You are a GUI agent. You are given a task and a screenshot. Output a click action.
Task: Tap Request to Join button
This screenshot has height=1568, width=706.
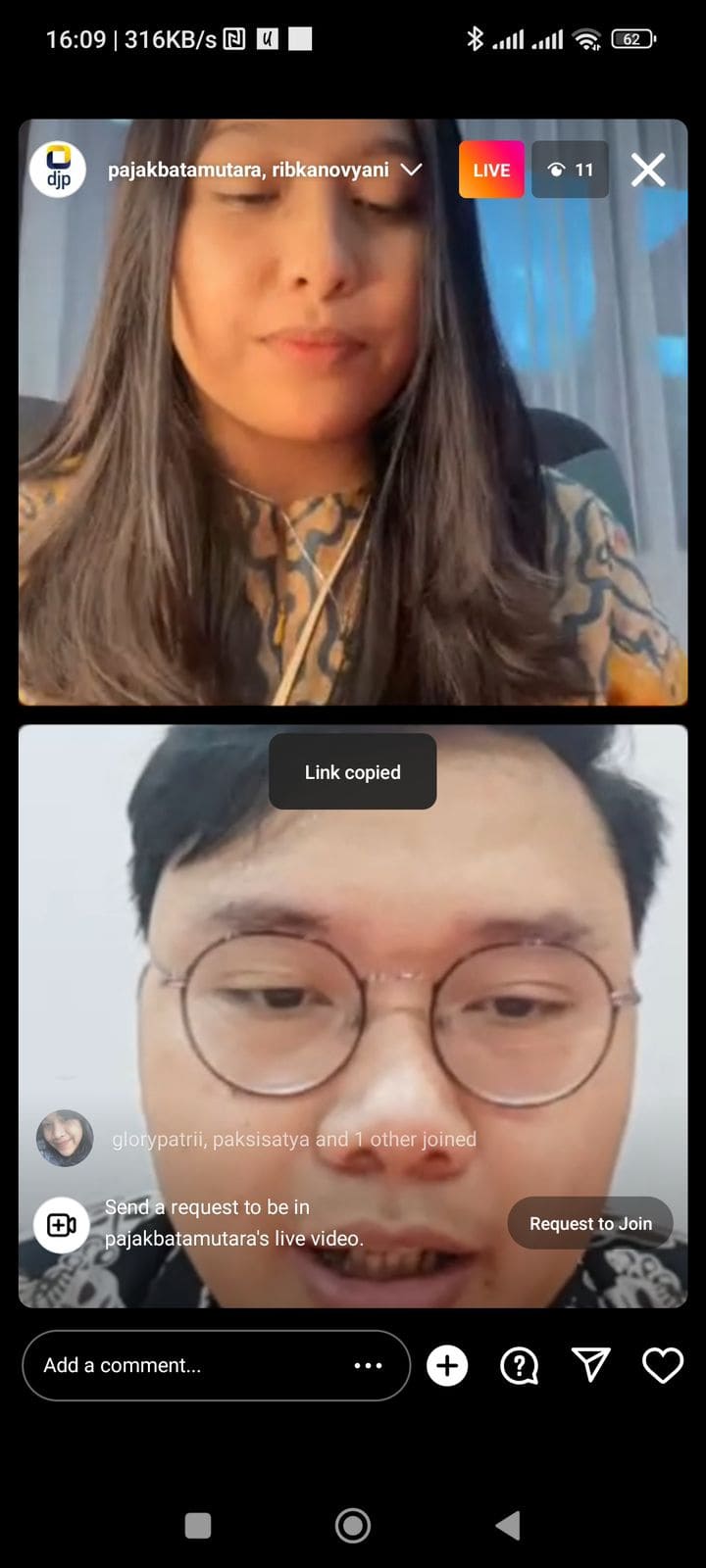590,1223
